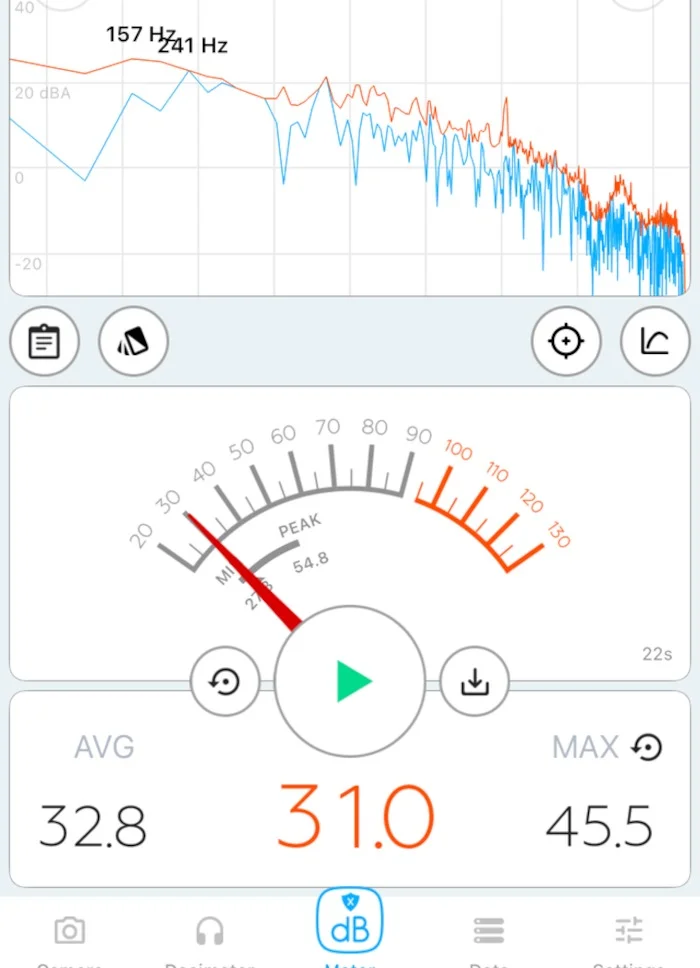
Task: Open the curve graph options
Action: click(x=656, y=342)
